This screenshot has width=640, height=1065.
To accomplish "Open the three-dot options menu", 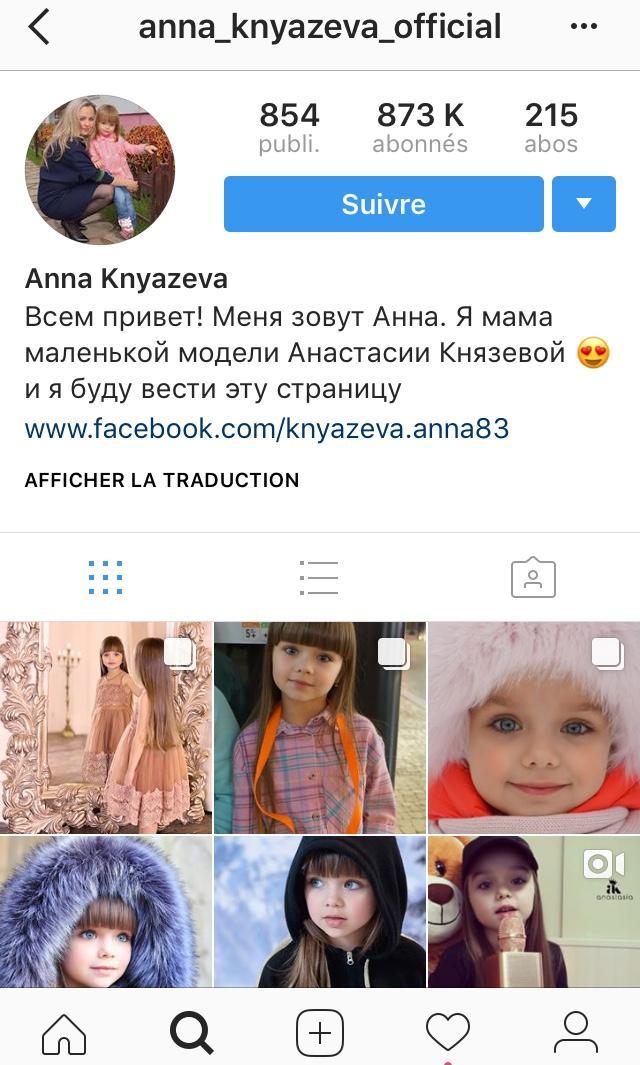I will pos(583,27).
